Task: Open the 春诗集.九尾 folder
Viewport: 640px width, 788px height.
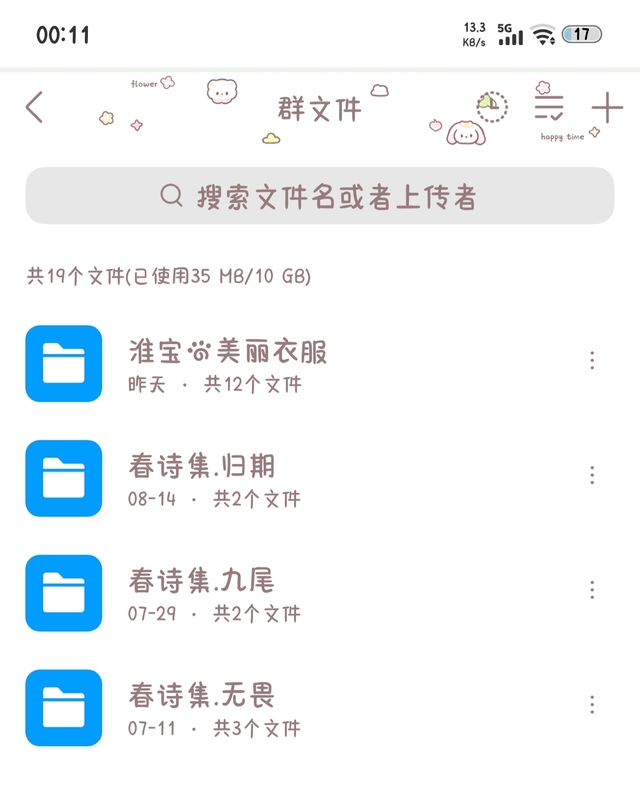Action: (x=201, y=593)
